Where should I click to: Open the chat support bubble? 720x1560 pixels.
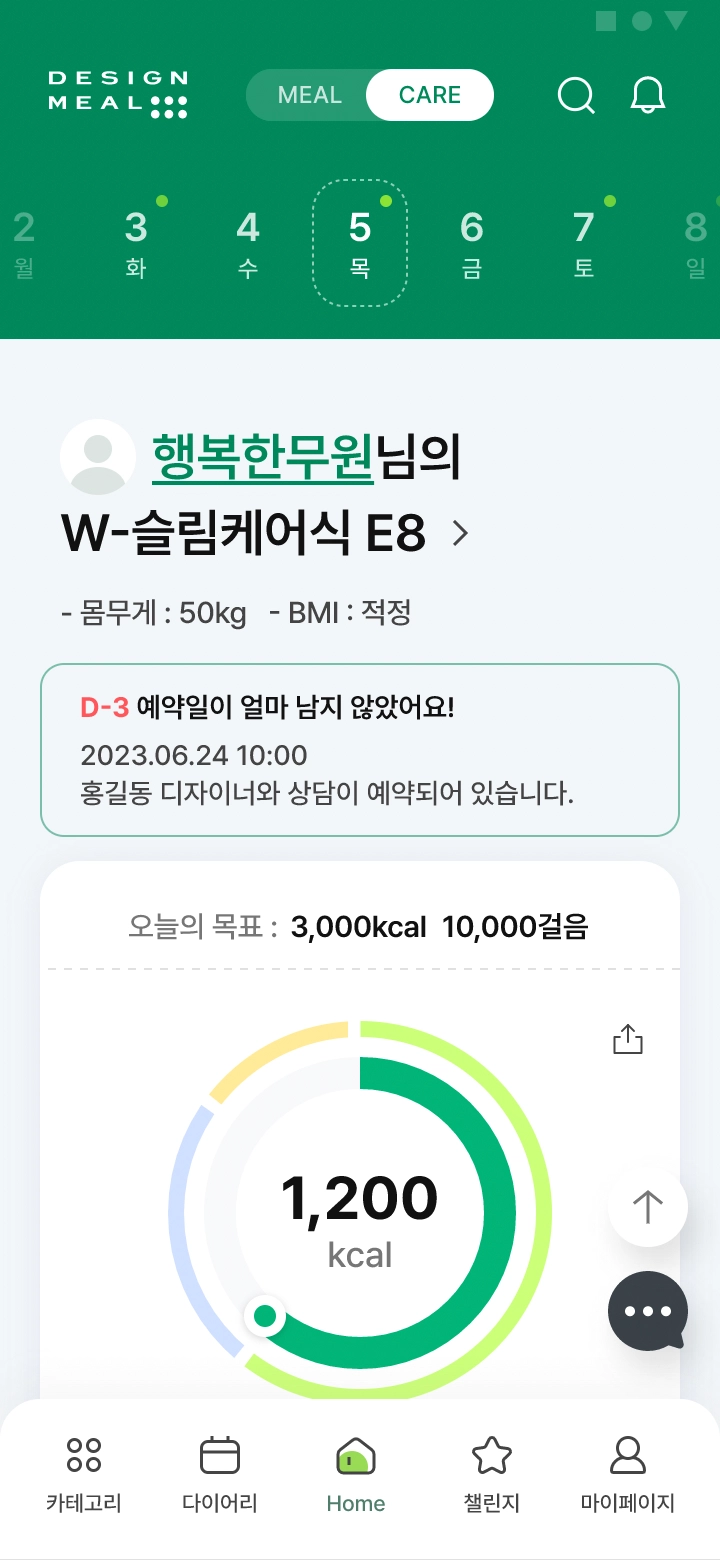click(x=647, y=1311)
